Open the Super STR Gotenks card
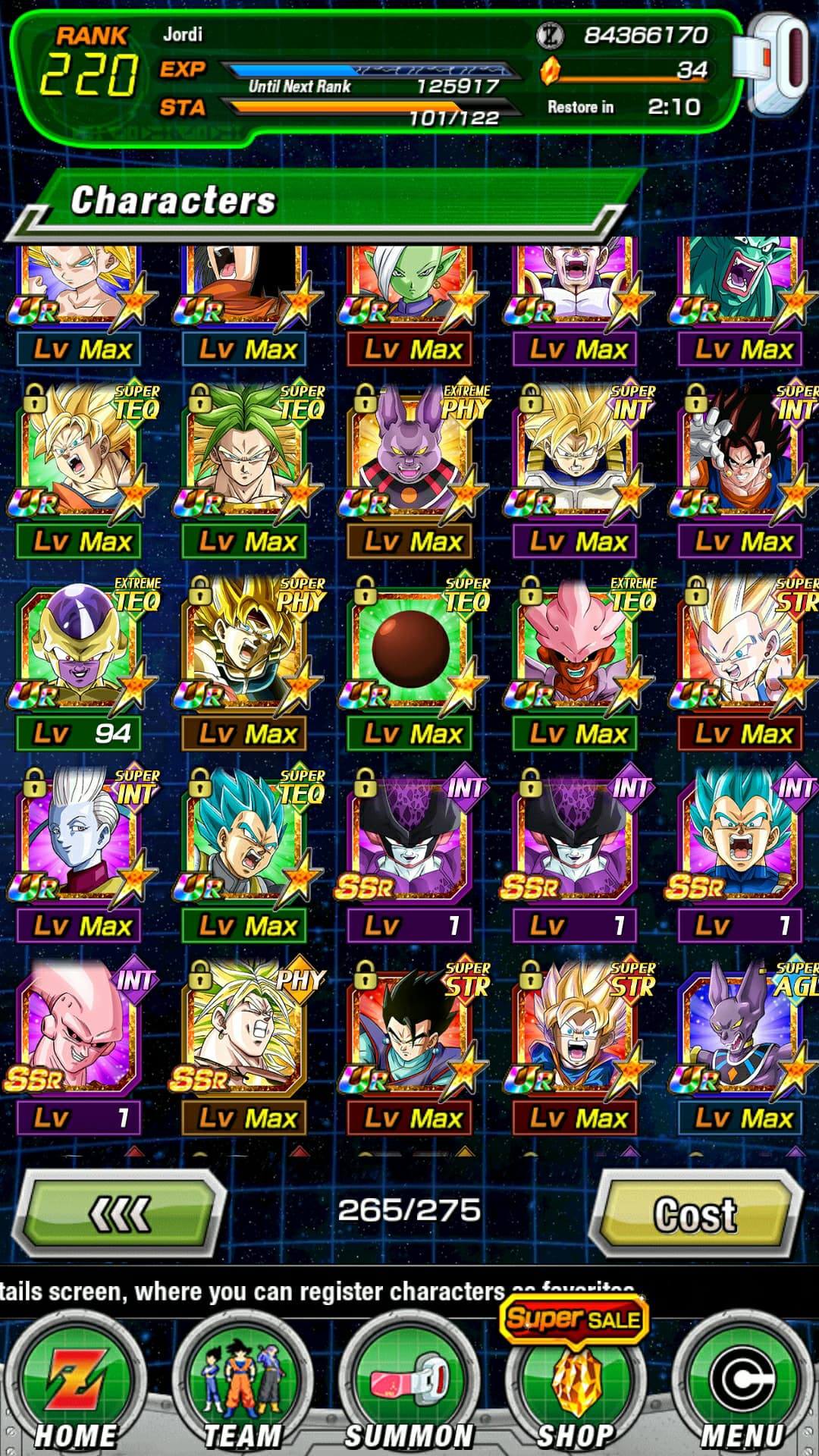The width and height of the screenshot is (819, 1456). [739, 648]
